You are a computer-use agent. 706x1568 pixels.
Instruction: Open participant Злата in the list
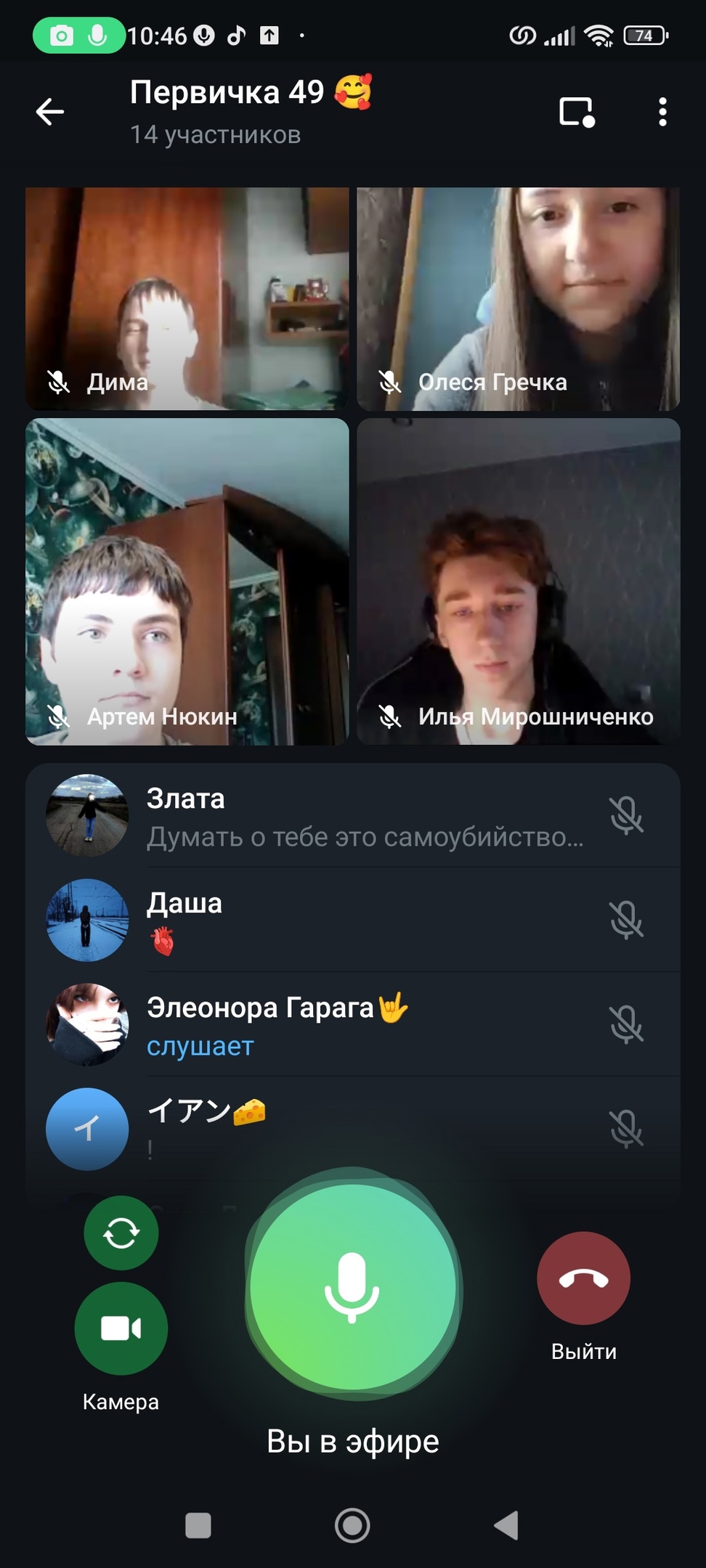click(353, 815)
